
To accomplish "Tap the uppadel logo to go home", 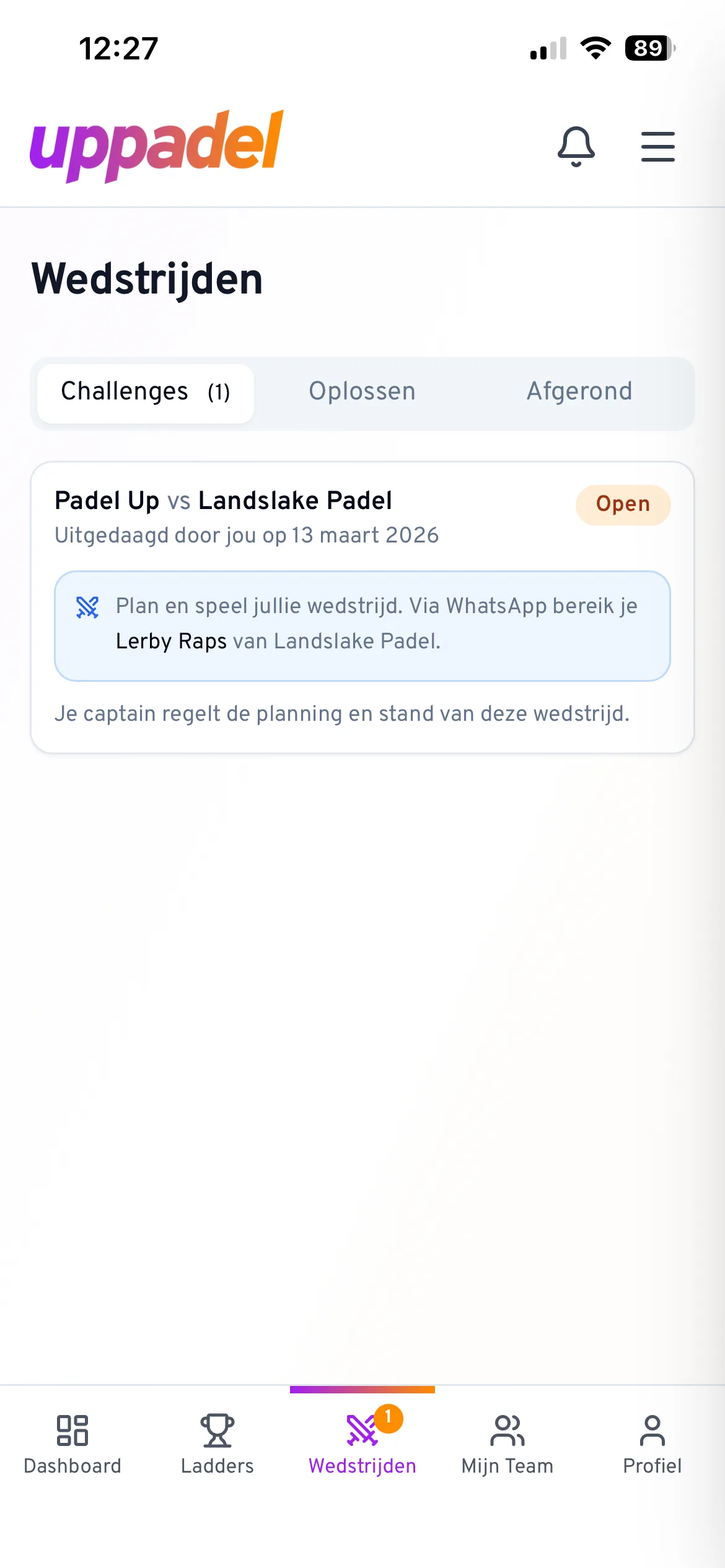I will [157, 146].
